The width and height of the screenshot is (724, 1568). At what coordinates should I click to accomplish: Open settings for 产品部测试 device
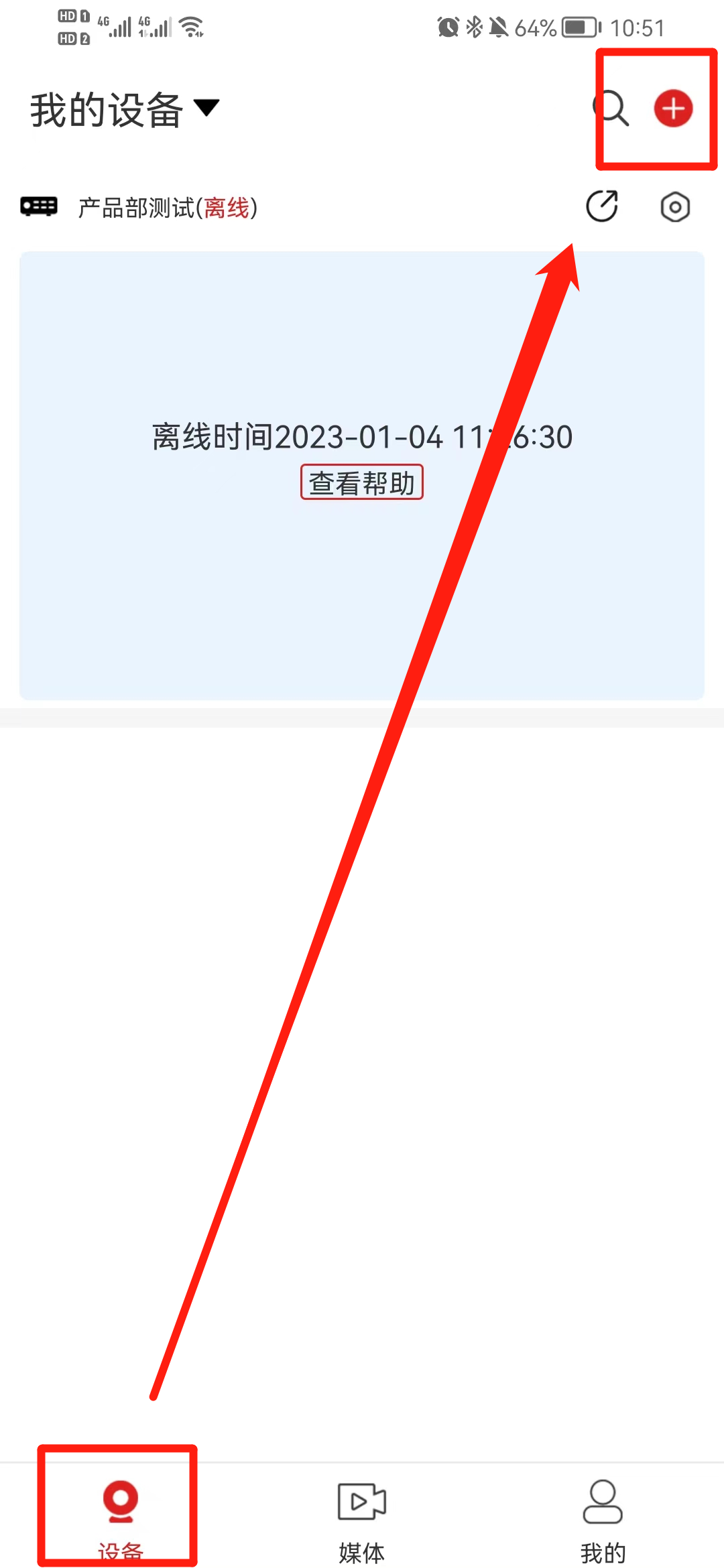[x=674, y=207]
